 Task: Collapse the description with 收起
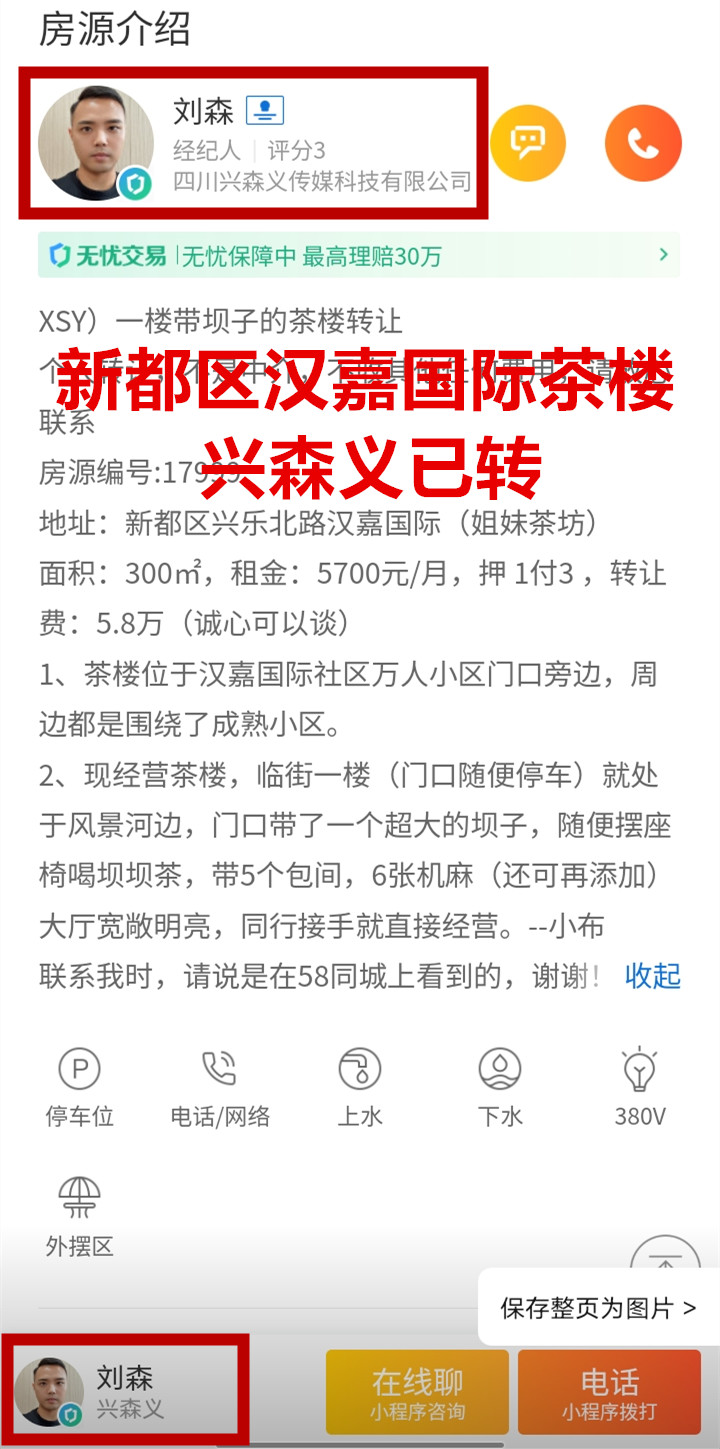tap(652, 975)
